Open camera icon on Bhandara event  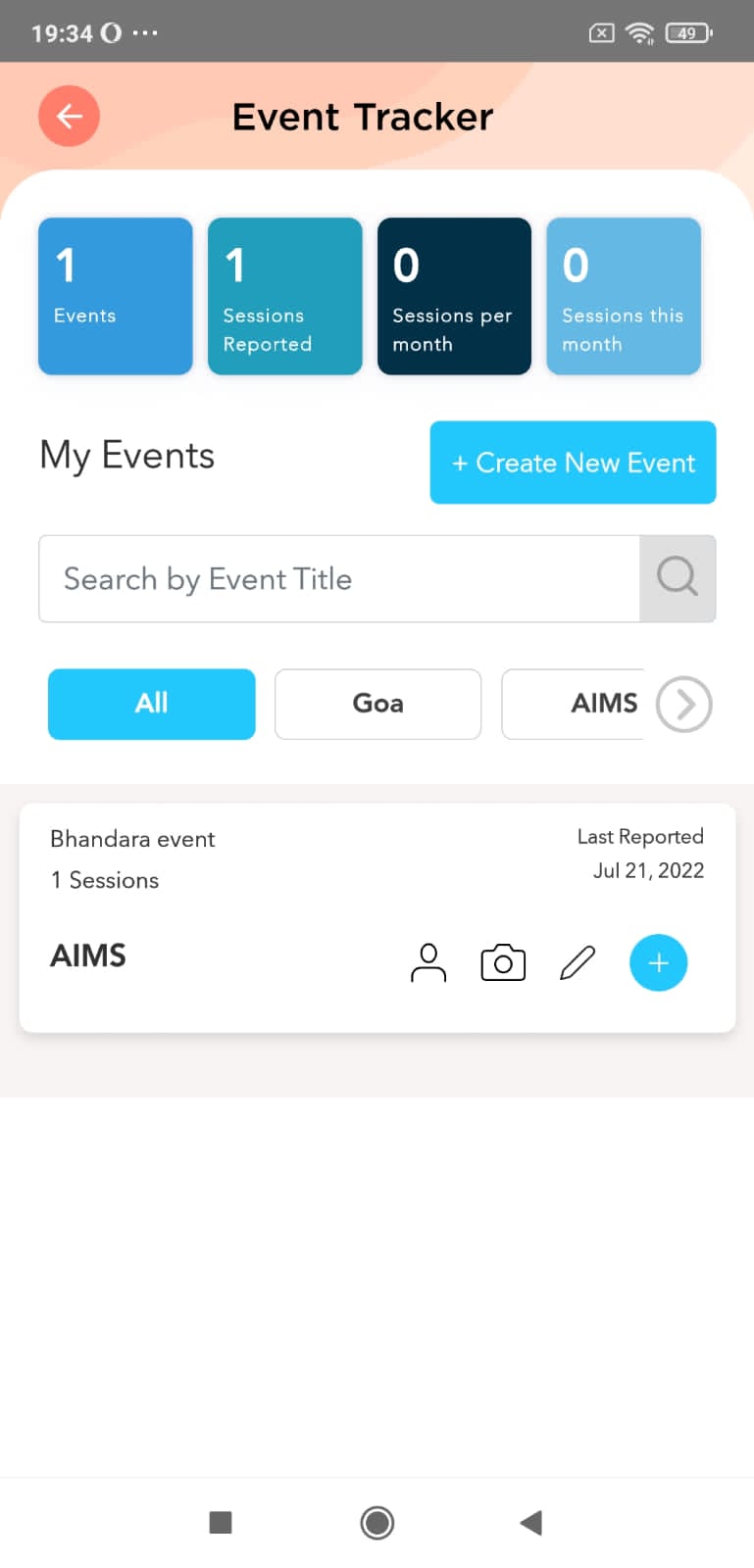click(503, 962)
